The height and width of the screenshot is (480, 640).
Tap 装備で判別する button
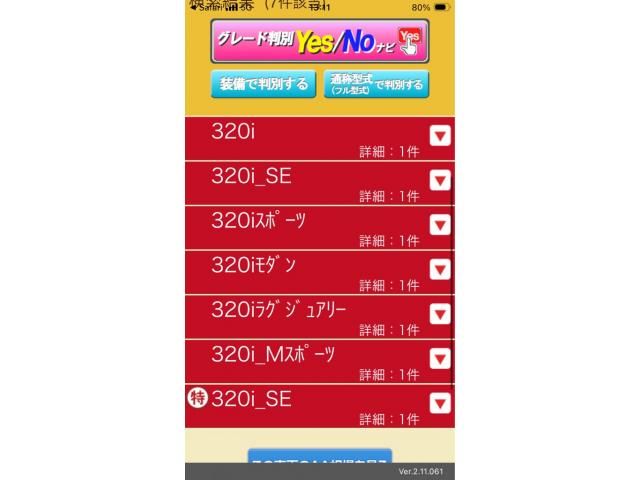264,84
